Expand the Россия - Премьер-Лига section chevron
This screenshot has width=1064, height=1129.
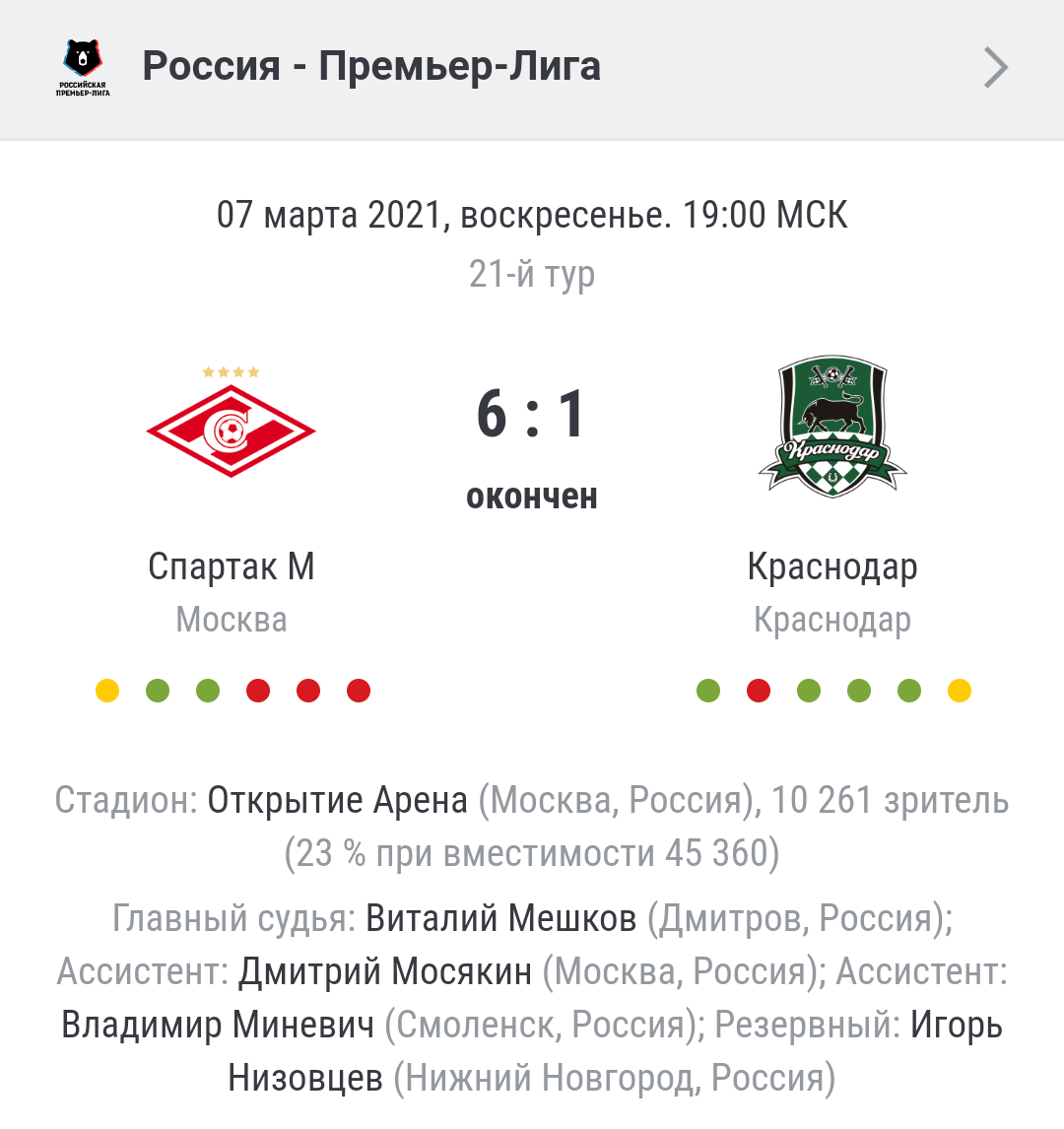click(x=995, y=67)
